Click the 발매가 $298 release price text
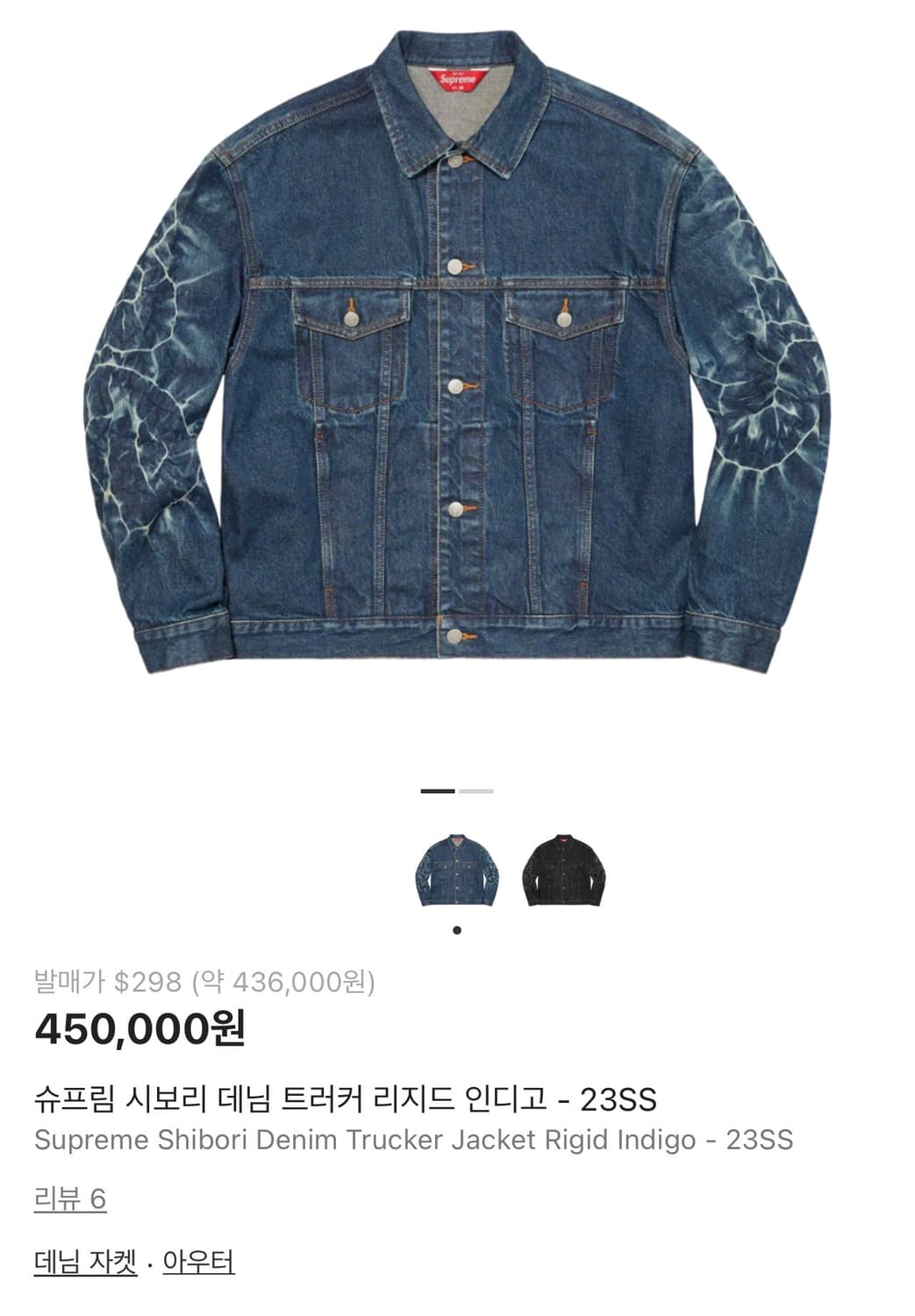This screenshot has height=1316, width=915. coord(204,984)
